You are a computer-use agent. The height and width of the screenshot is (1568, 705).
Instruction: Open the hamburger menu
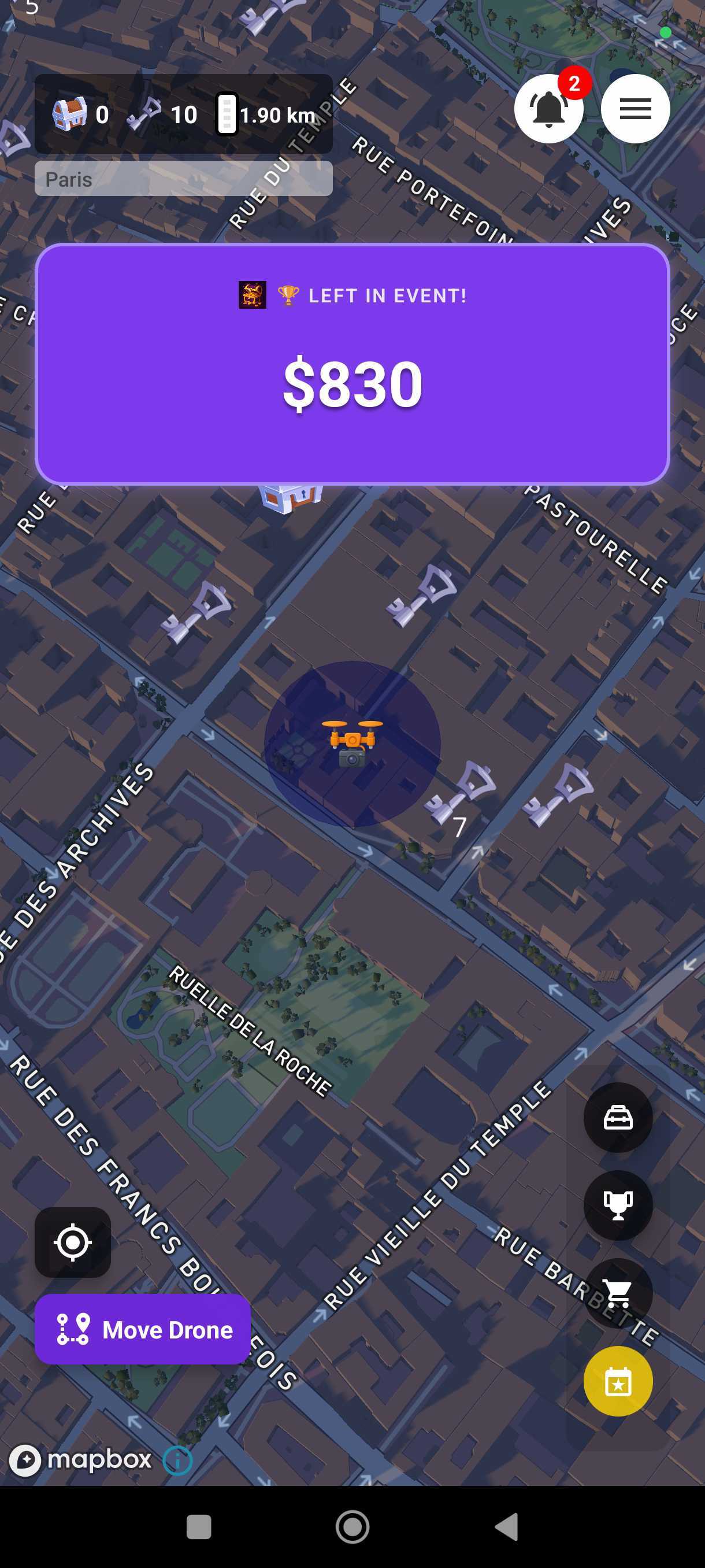point(635,109)
